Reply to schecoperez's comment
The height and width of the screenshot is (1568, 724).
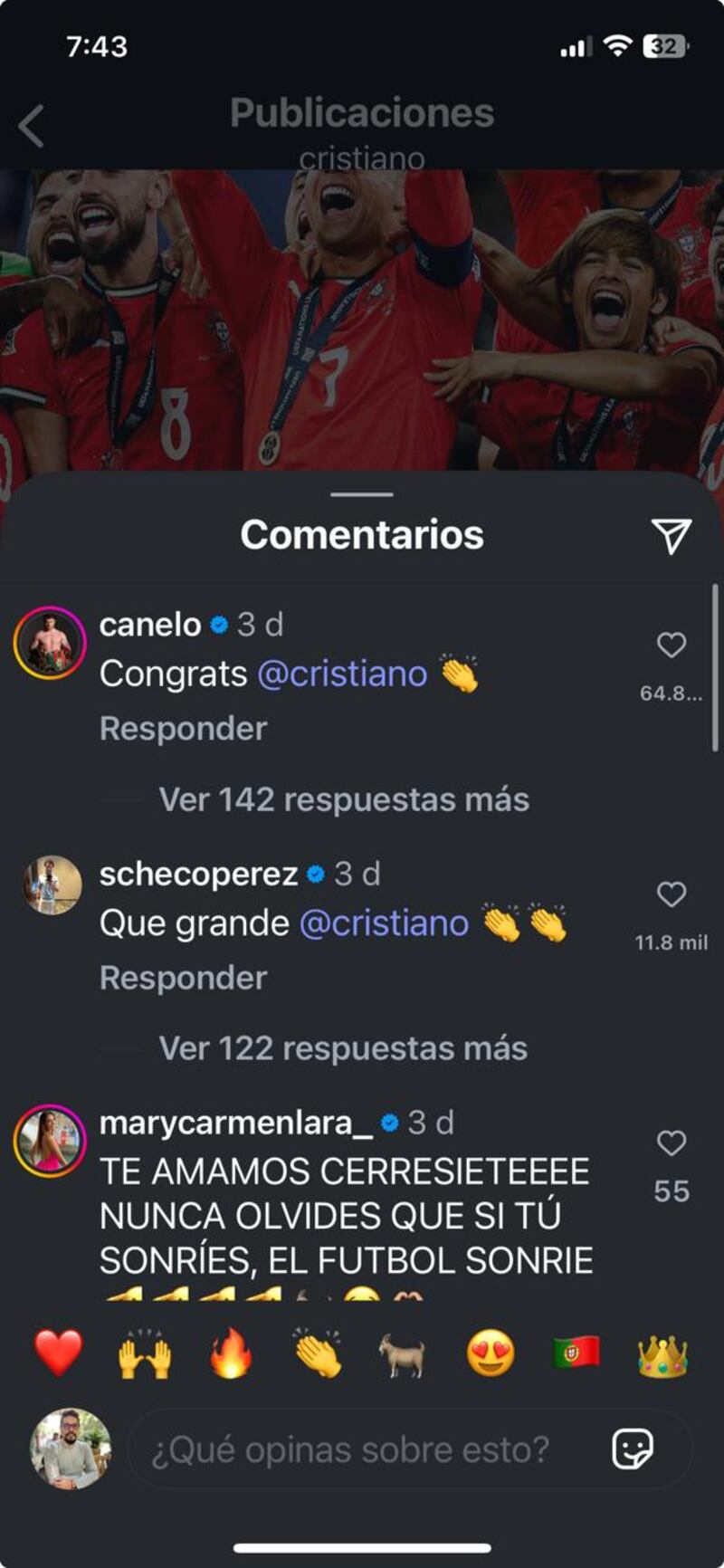(183, 978)
